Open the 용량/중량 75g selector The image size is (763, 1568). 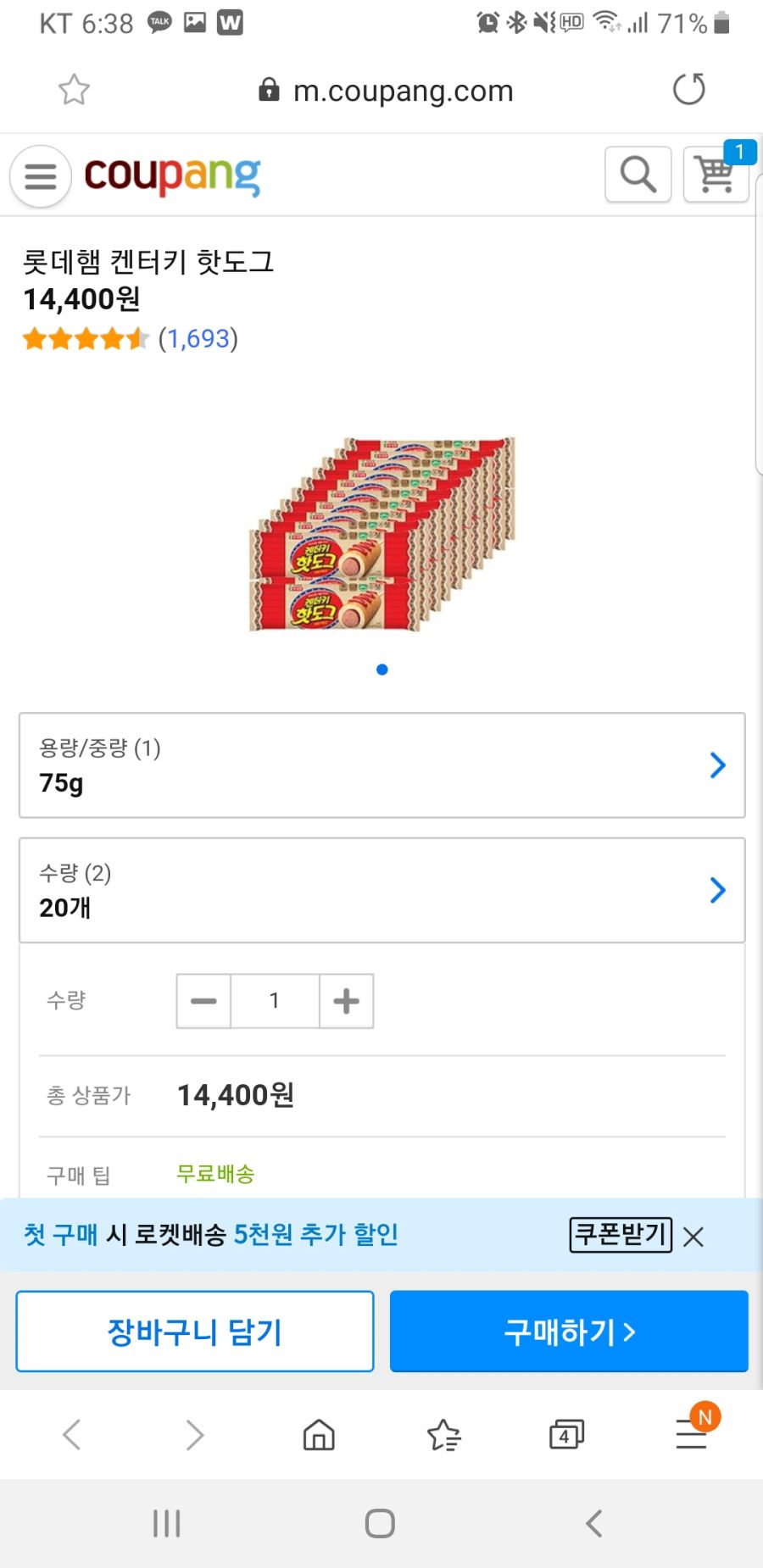(381, 765)
